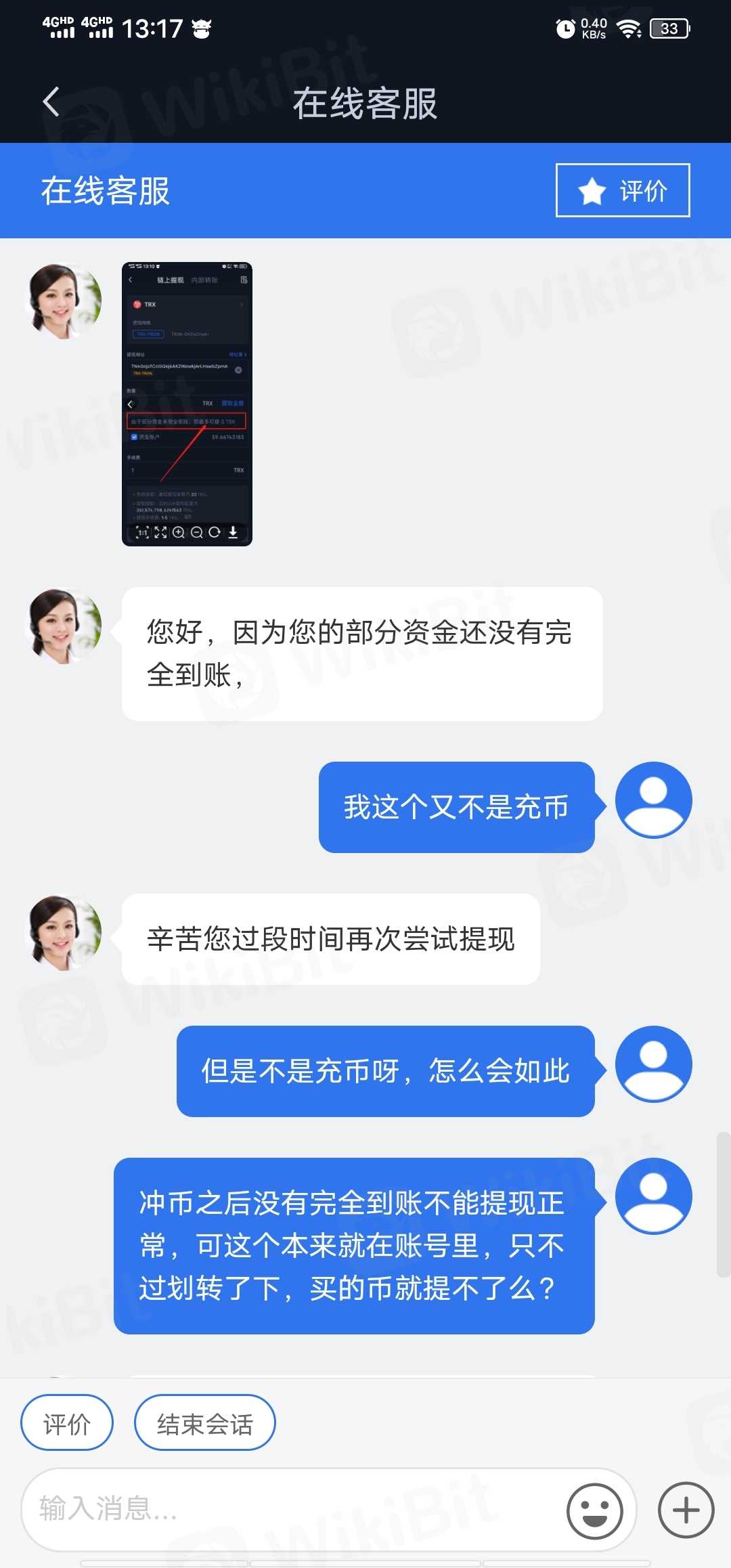Tap the 评价 chip above the input
Screen dimensions: 731x1568
[67, 1424]
